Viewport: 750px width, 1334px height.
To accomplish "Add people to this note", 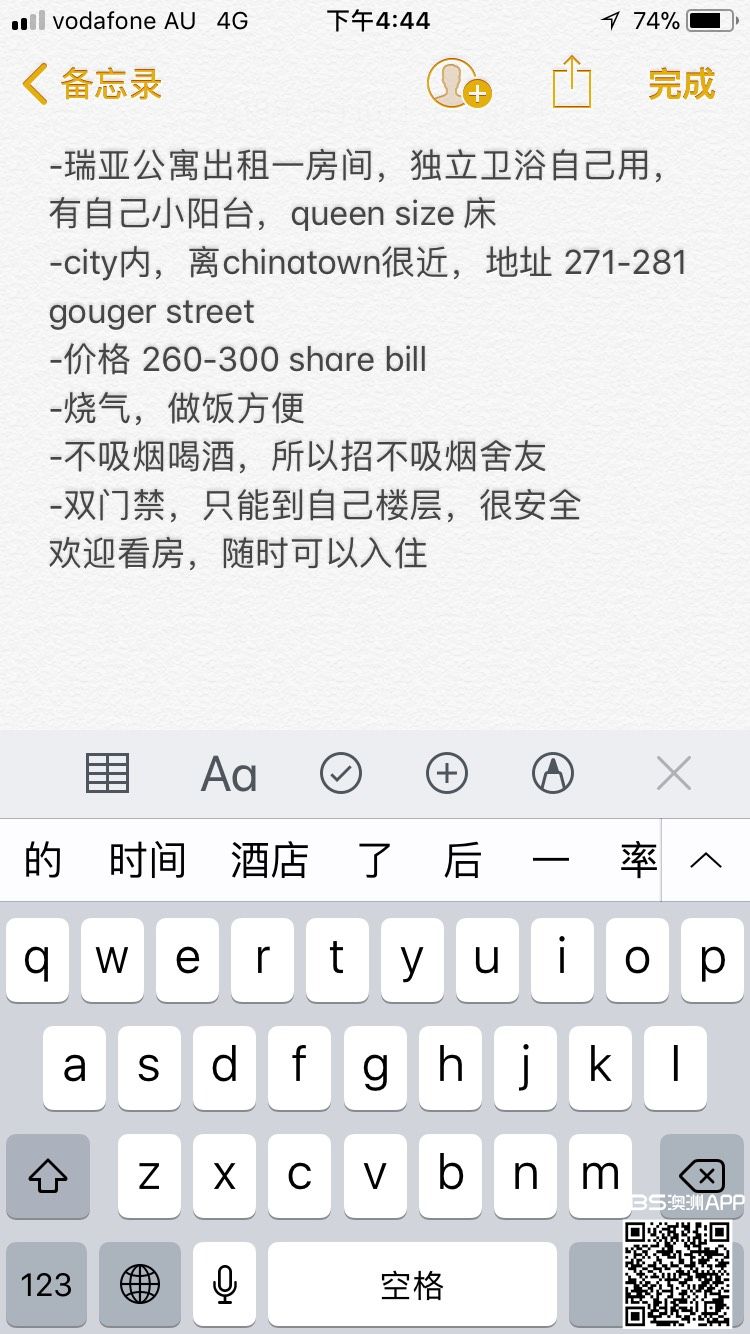I will tap(458, 83).
